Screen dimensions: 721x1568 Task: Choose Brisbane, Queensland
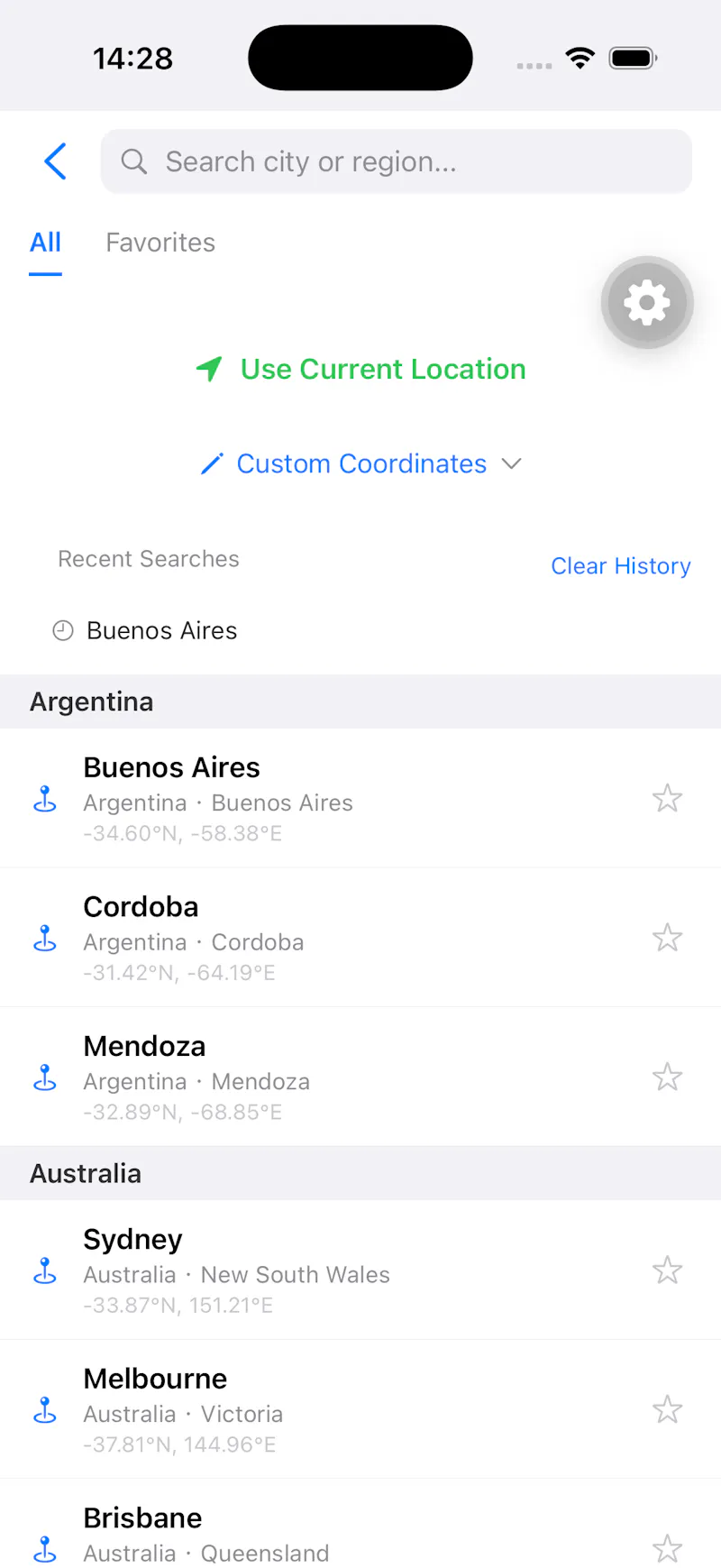360,1524
